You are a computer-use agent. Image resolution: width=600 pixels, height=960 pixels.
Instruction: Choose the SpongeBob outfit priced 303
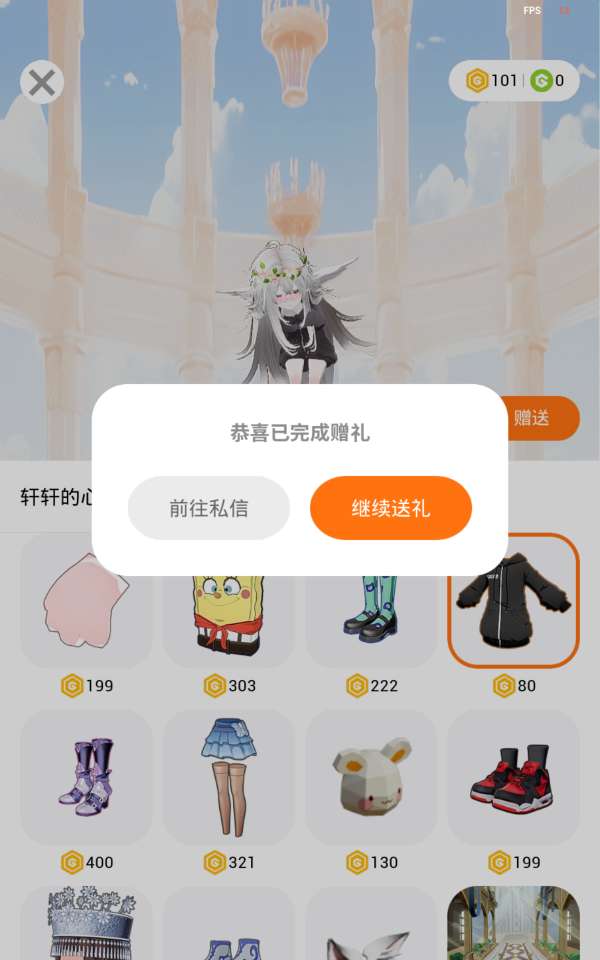point(229,620)
